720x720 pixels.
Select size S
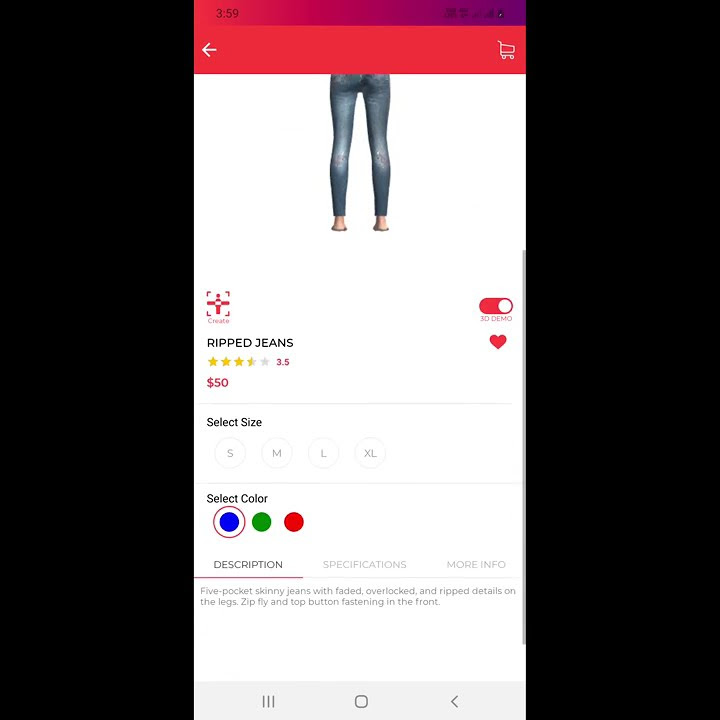(230, 453)
